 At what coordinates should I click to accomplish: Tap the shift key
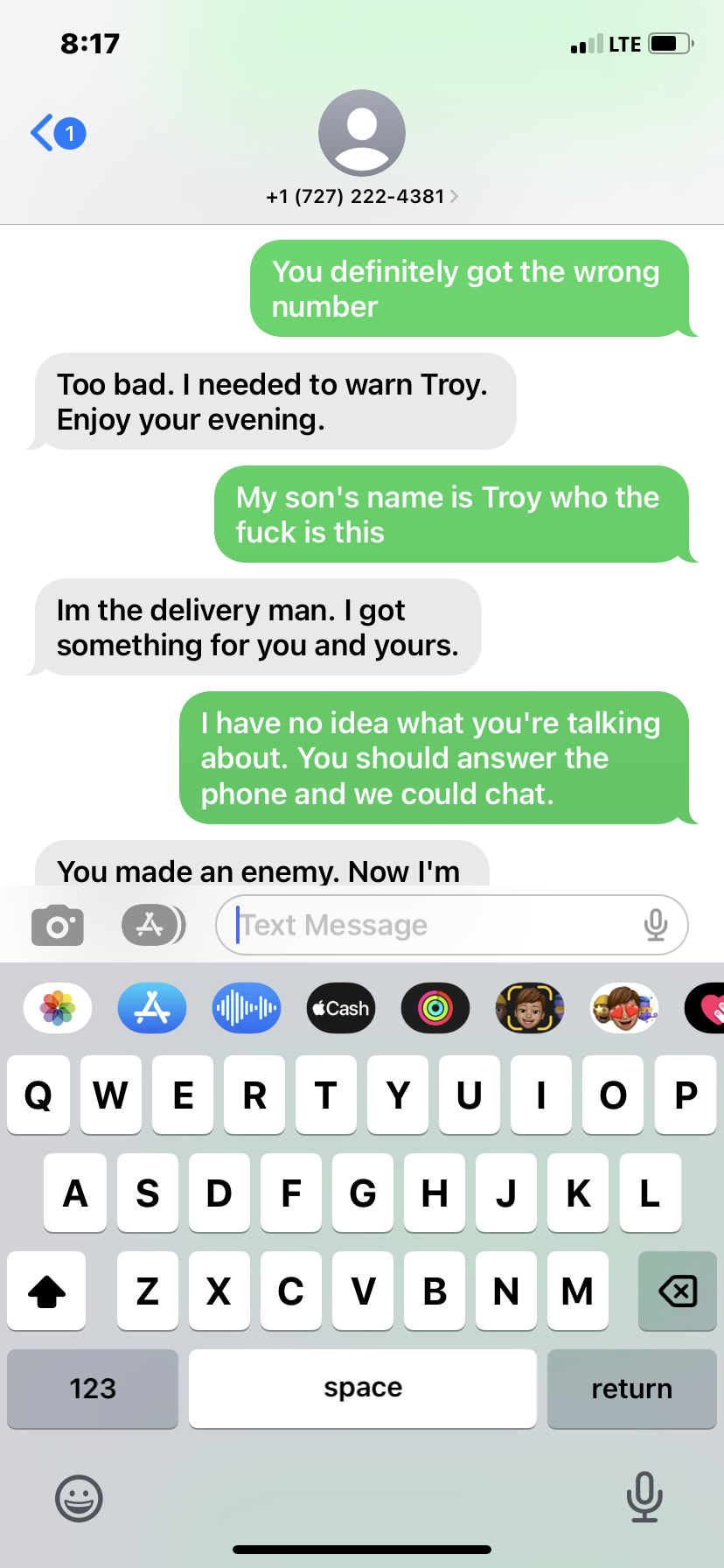[x=47, y=1291]
